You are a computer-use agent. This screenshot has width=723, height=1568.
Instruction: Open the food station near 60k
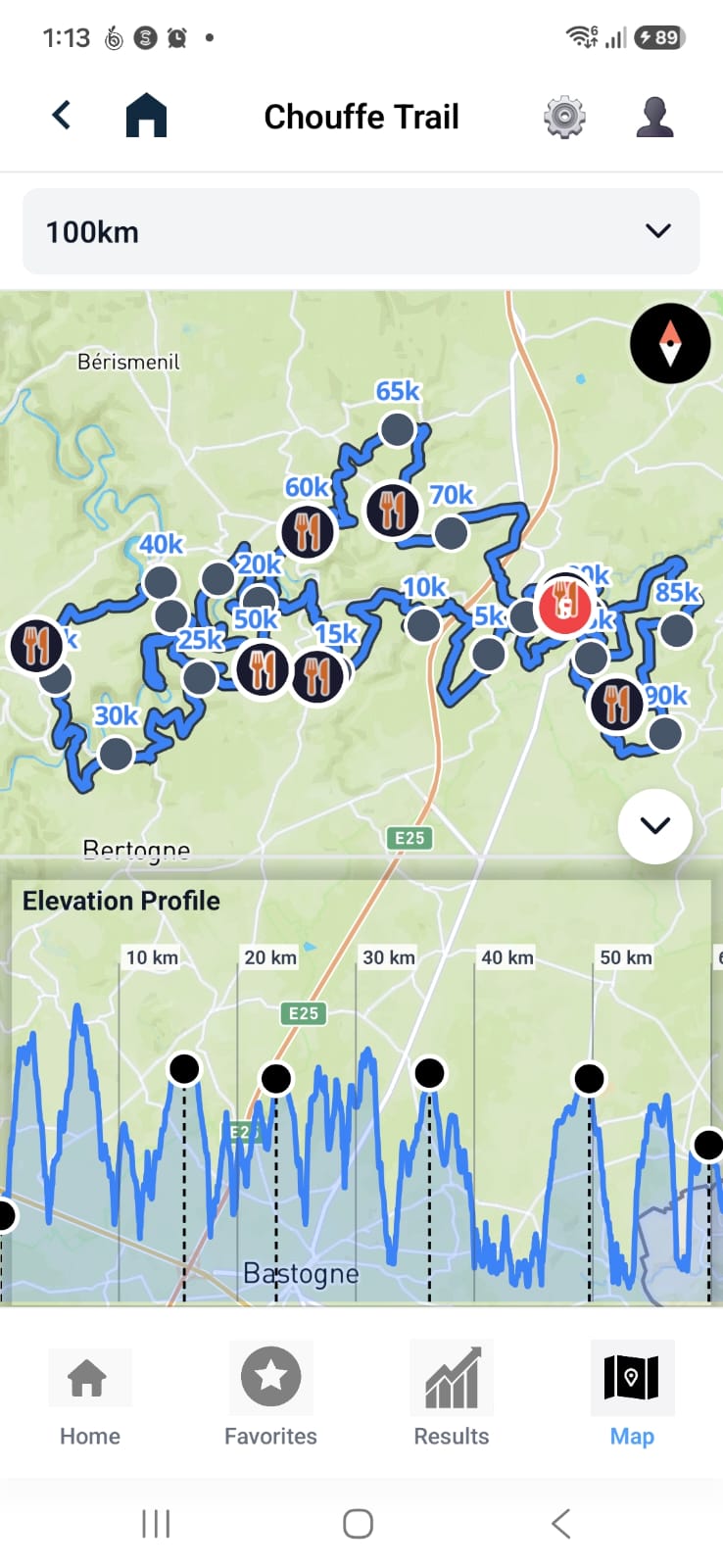(308, 531)
